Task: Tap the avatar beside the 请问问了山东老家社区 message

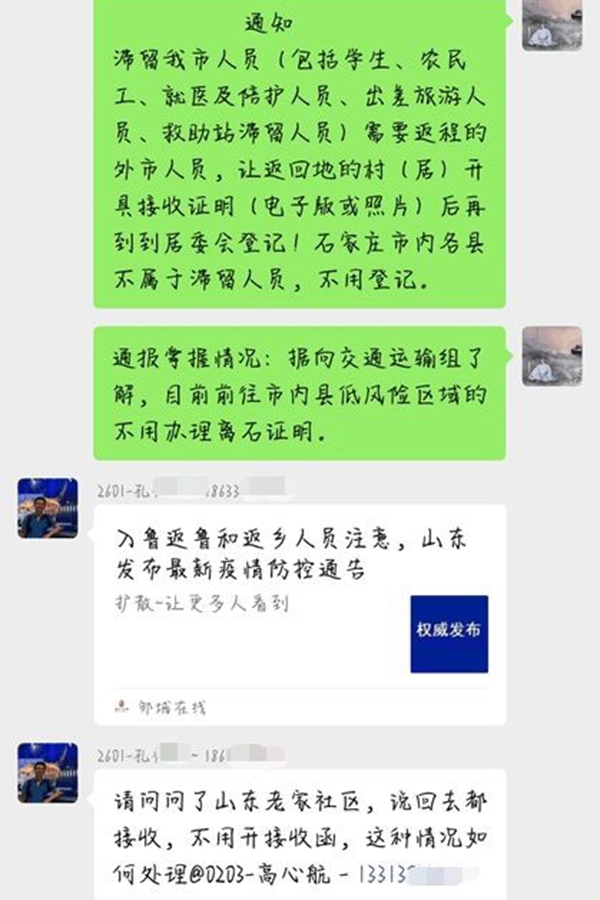Action: [x=47, y=772]
